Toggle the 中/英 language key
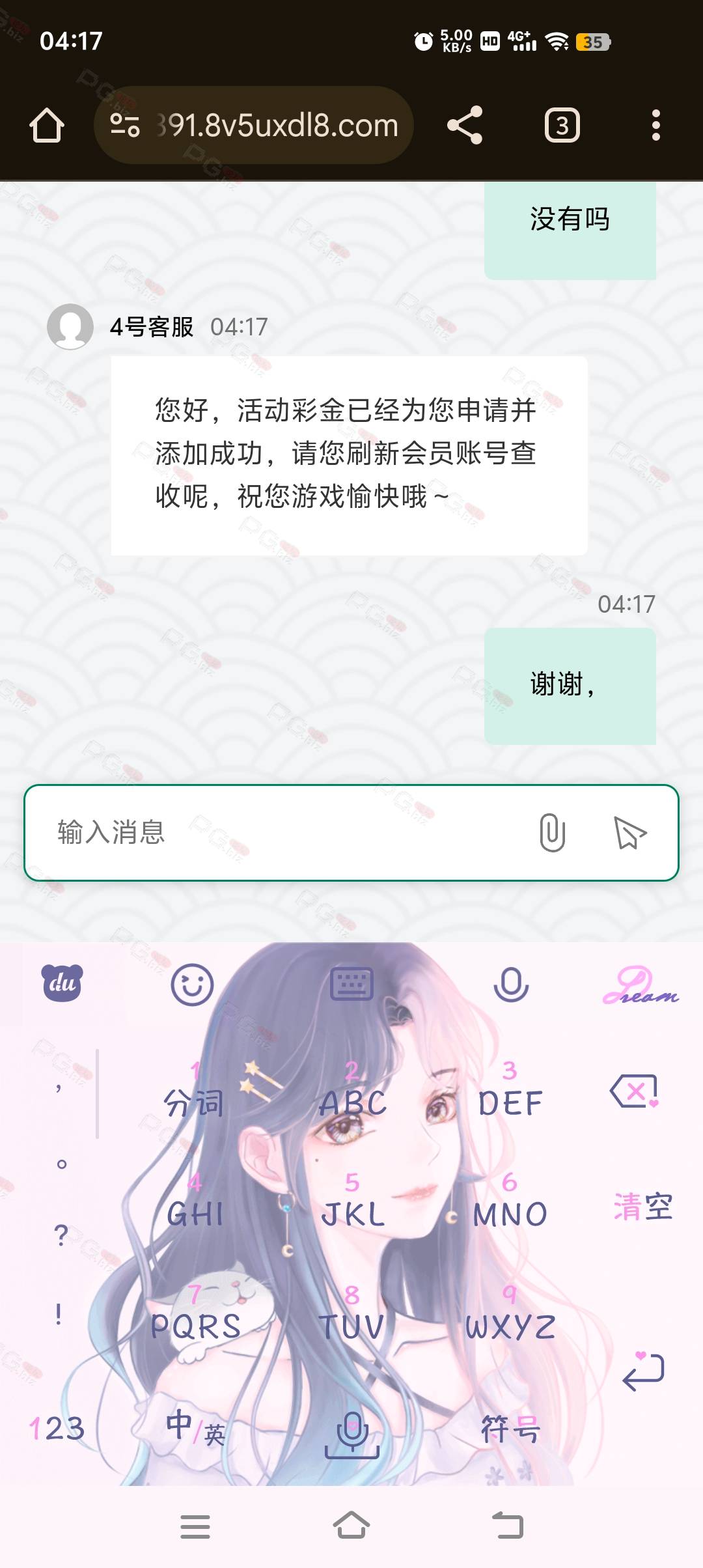703x1568 pixels. (194, 1429)
